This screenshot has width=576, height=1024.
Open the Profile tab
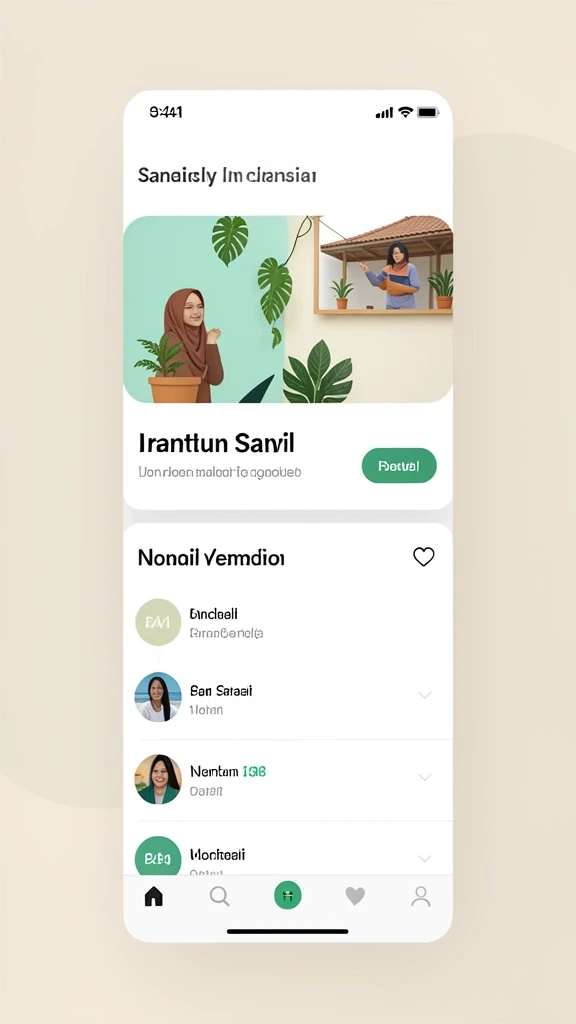pyautogui.click(x=421, y=896)
